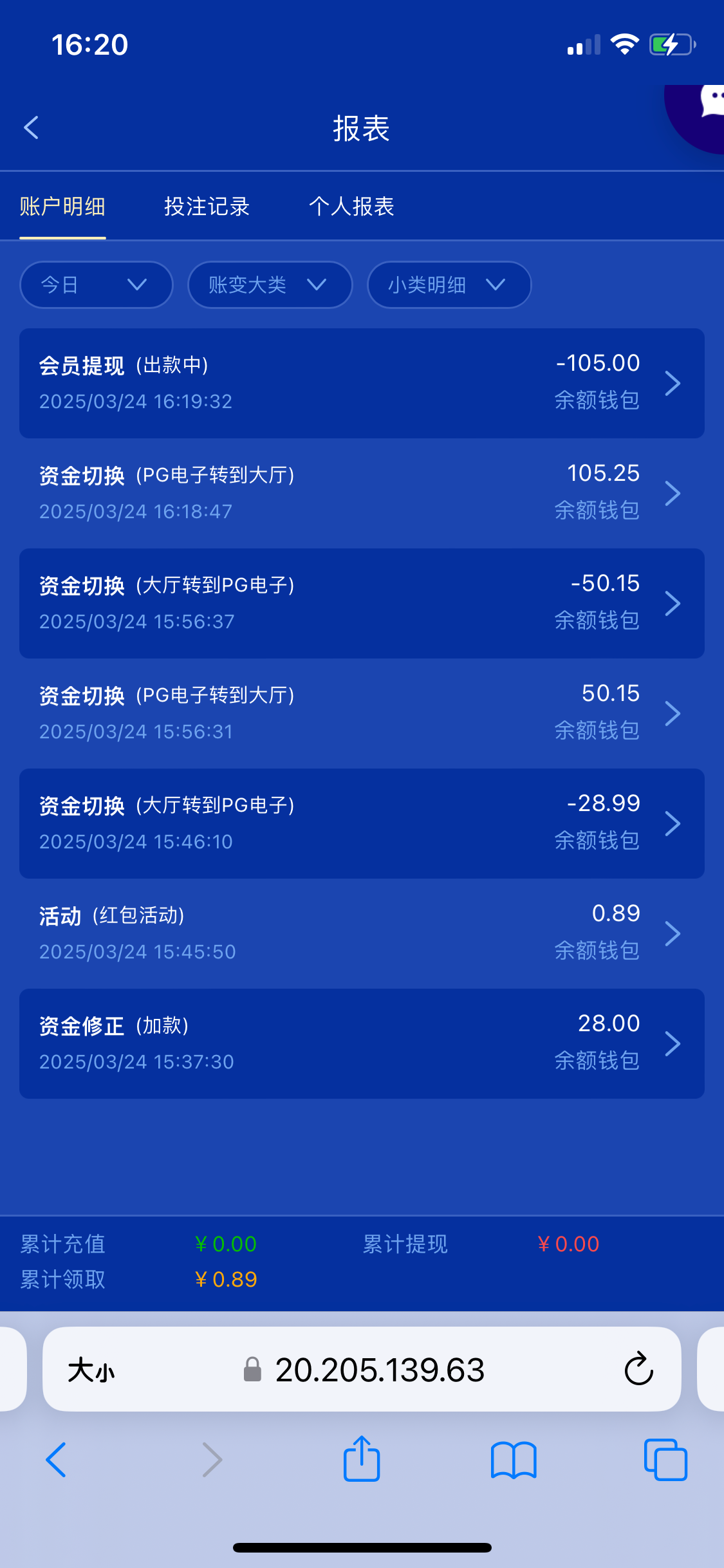This screenshot has width=724, height=1568.
Task: View the -28.99 资金切换 record details
Action: (362, 823)
